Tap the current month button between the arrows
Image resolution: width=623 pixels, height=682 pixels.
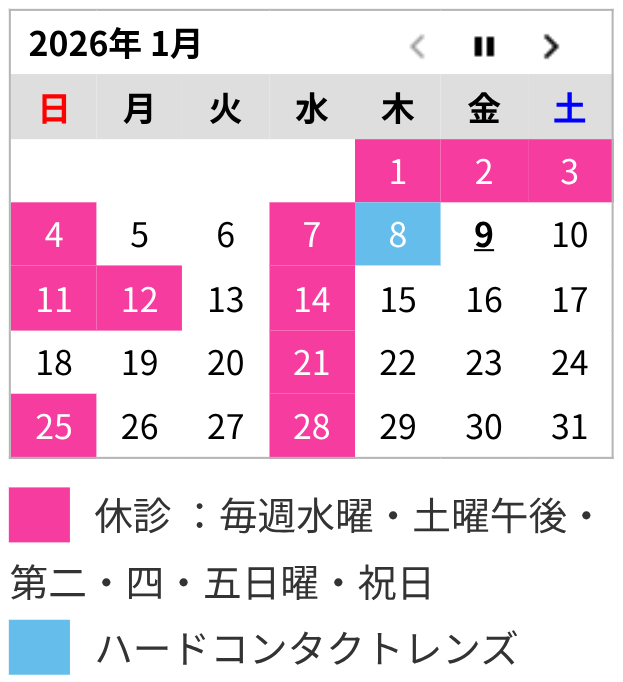(484, 46)
